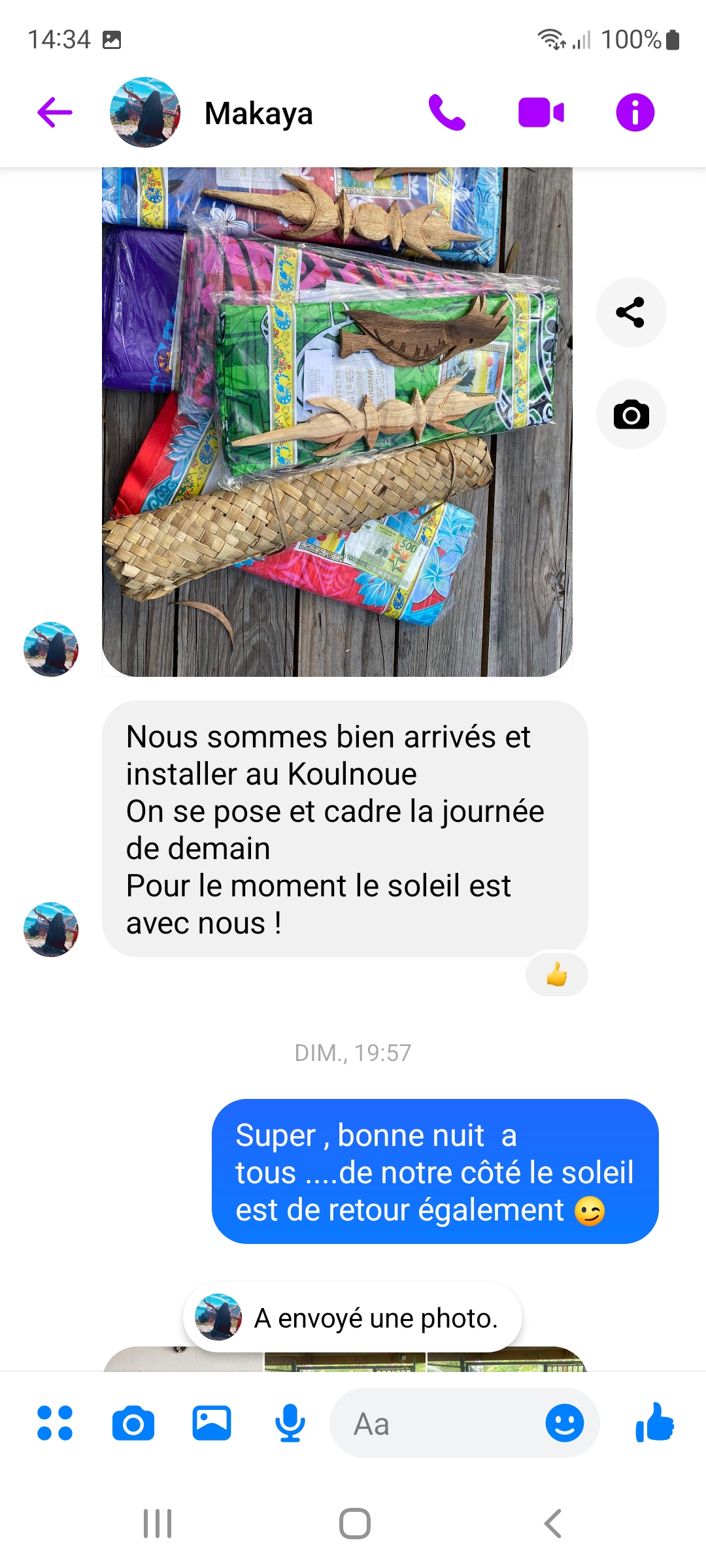Share the received fabrics photo
Screen dimensions: 706x1568
pyautogui.click(x=631, y=312)
